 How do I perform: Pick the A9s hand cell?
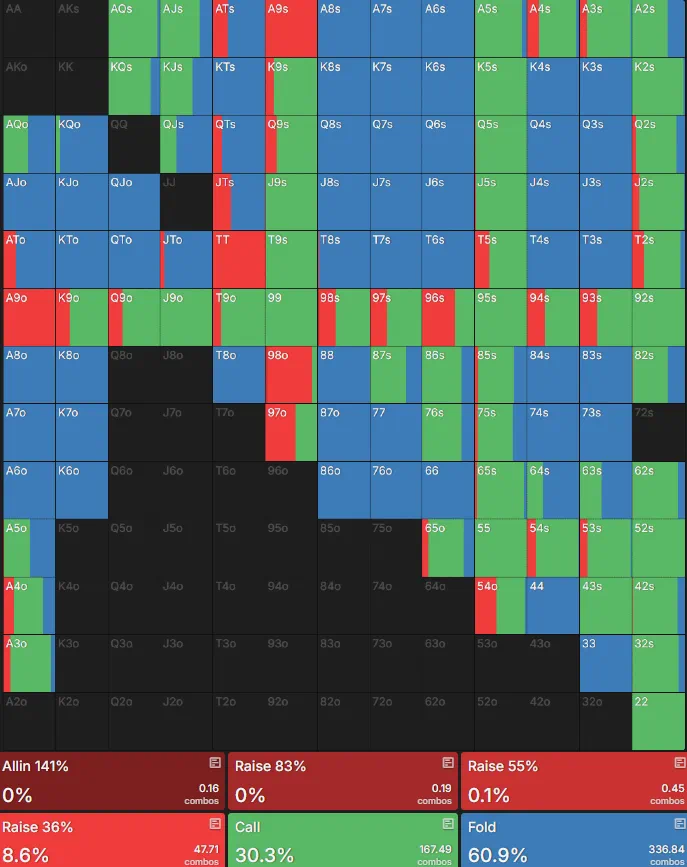tap(291, 29)
